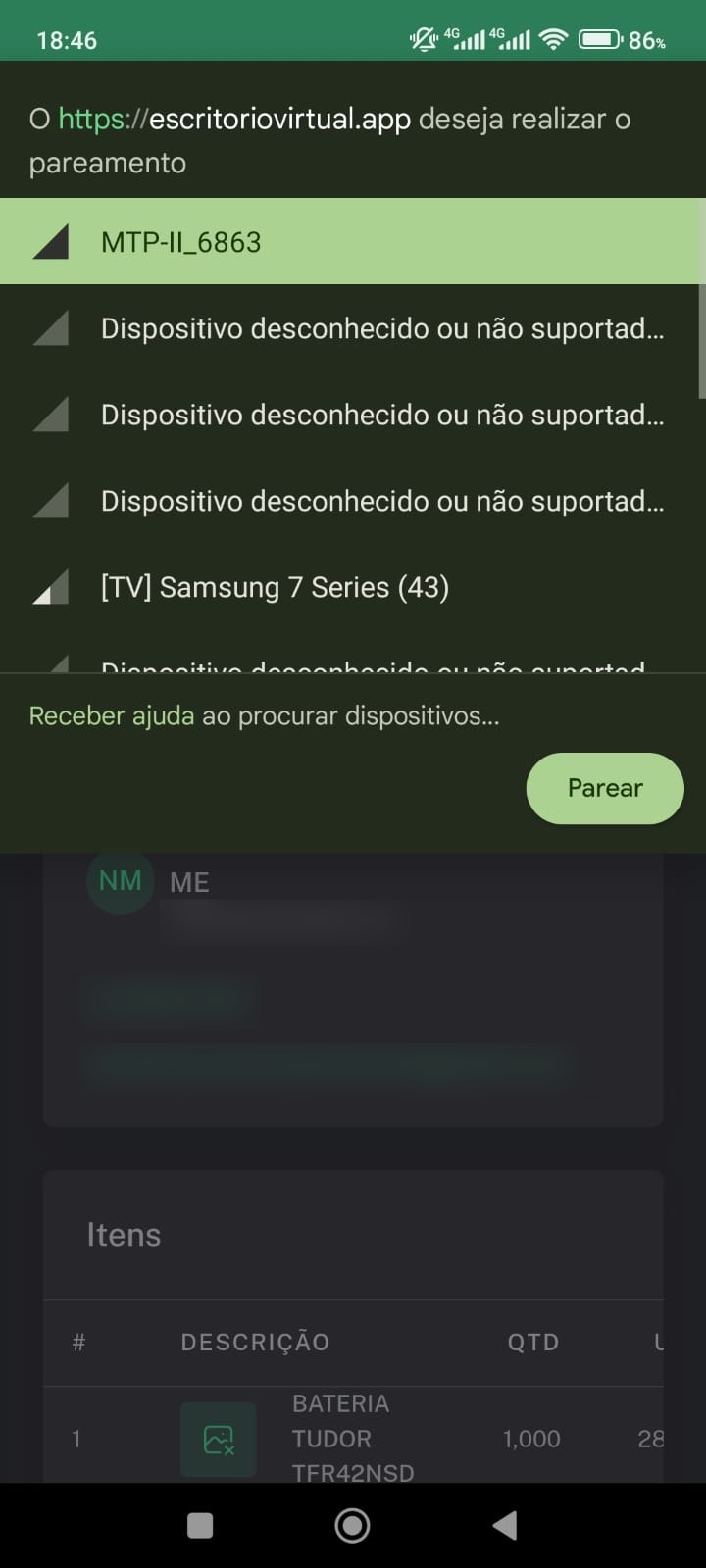Viewport: 706px width, 1568px height.
Task: Click the battery icon in the status bar
Action: click(x=598, y=39)
